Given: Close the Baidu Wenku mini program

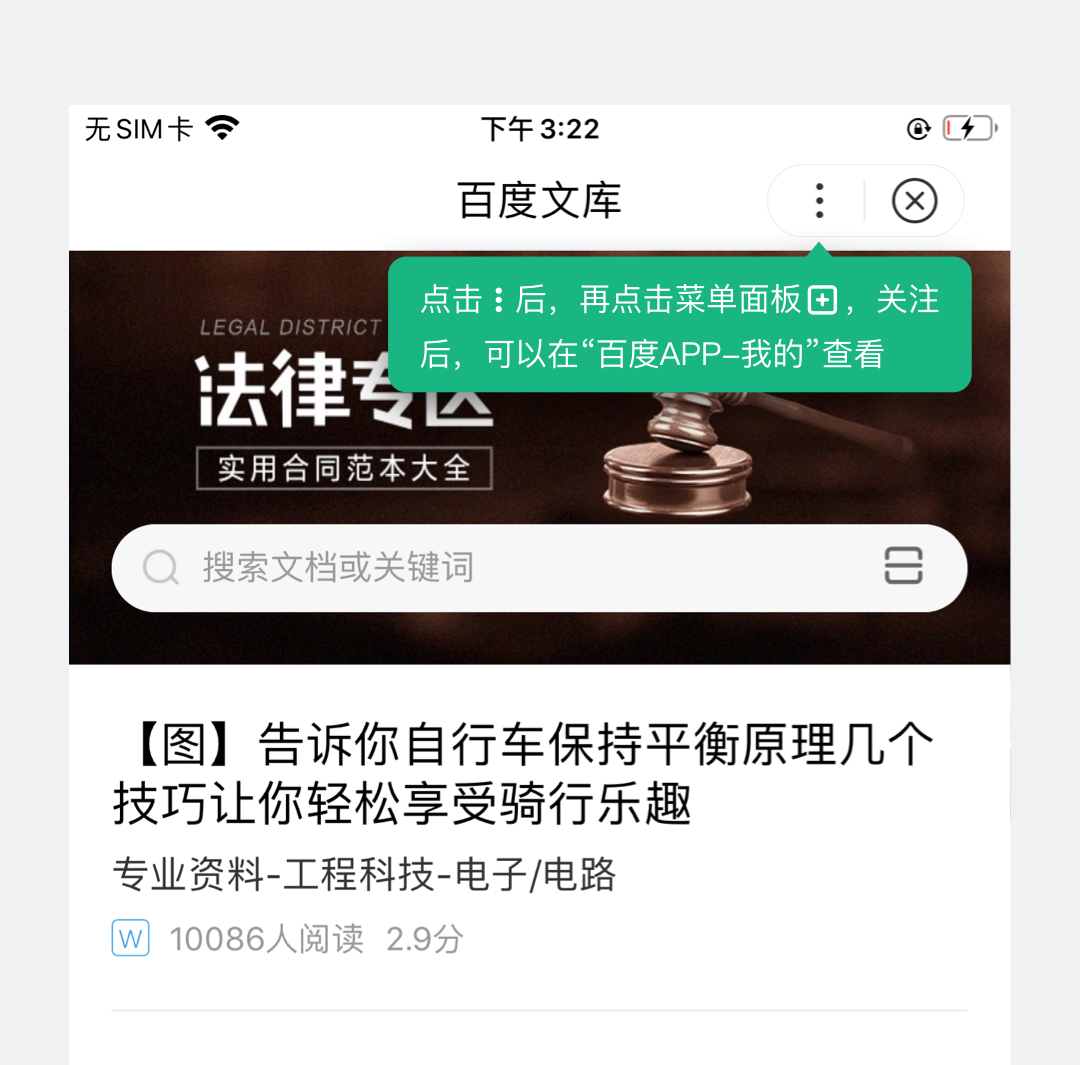Looking at the screenshot, I should [x=914, y=201].
